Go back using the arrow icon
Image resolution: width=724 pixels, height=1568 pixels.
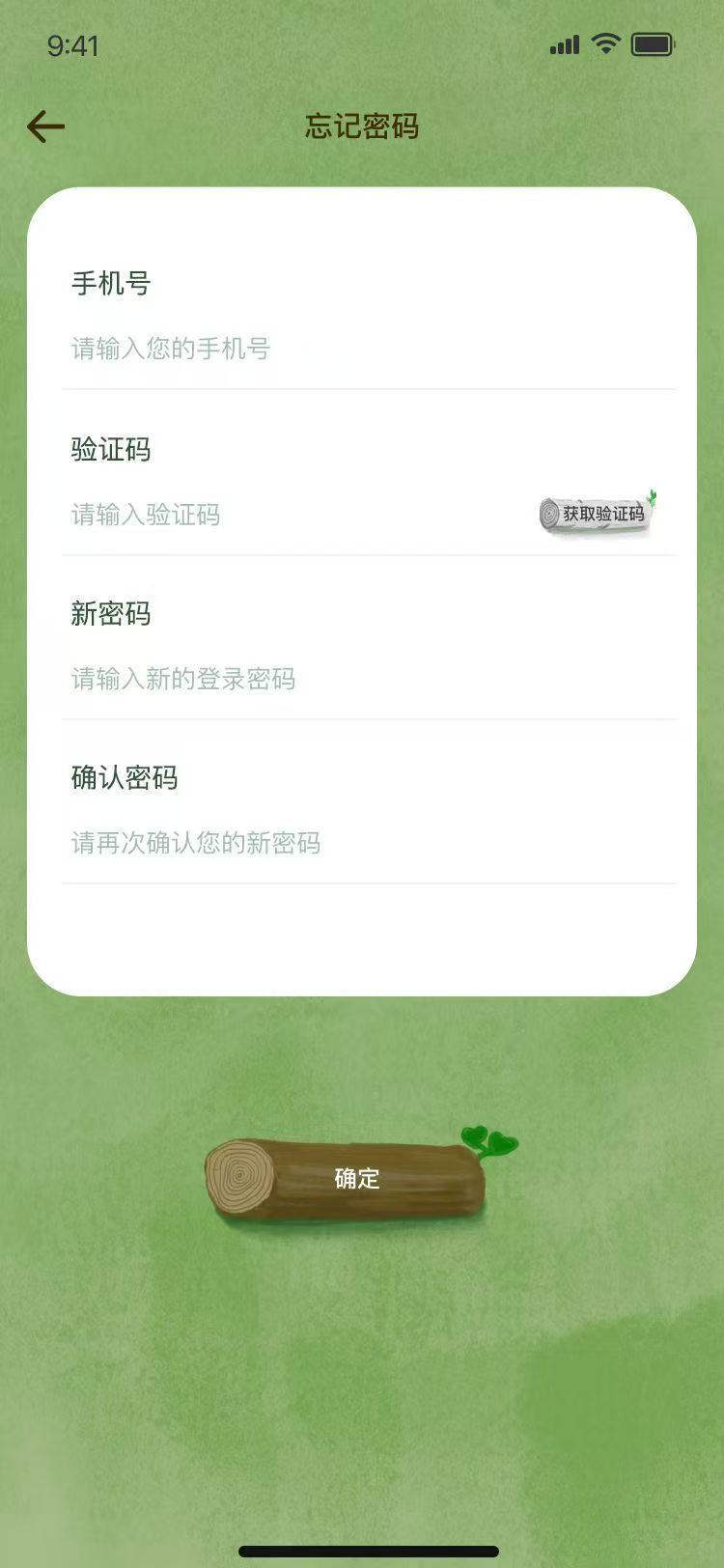pos(45,126)
